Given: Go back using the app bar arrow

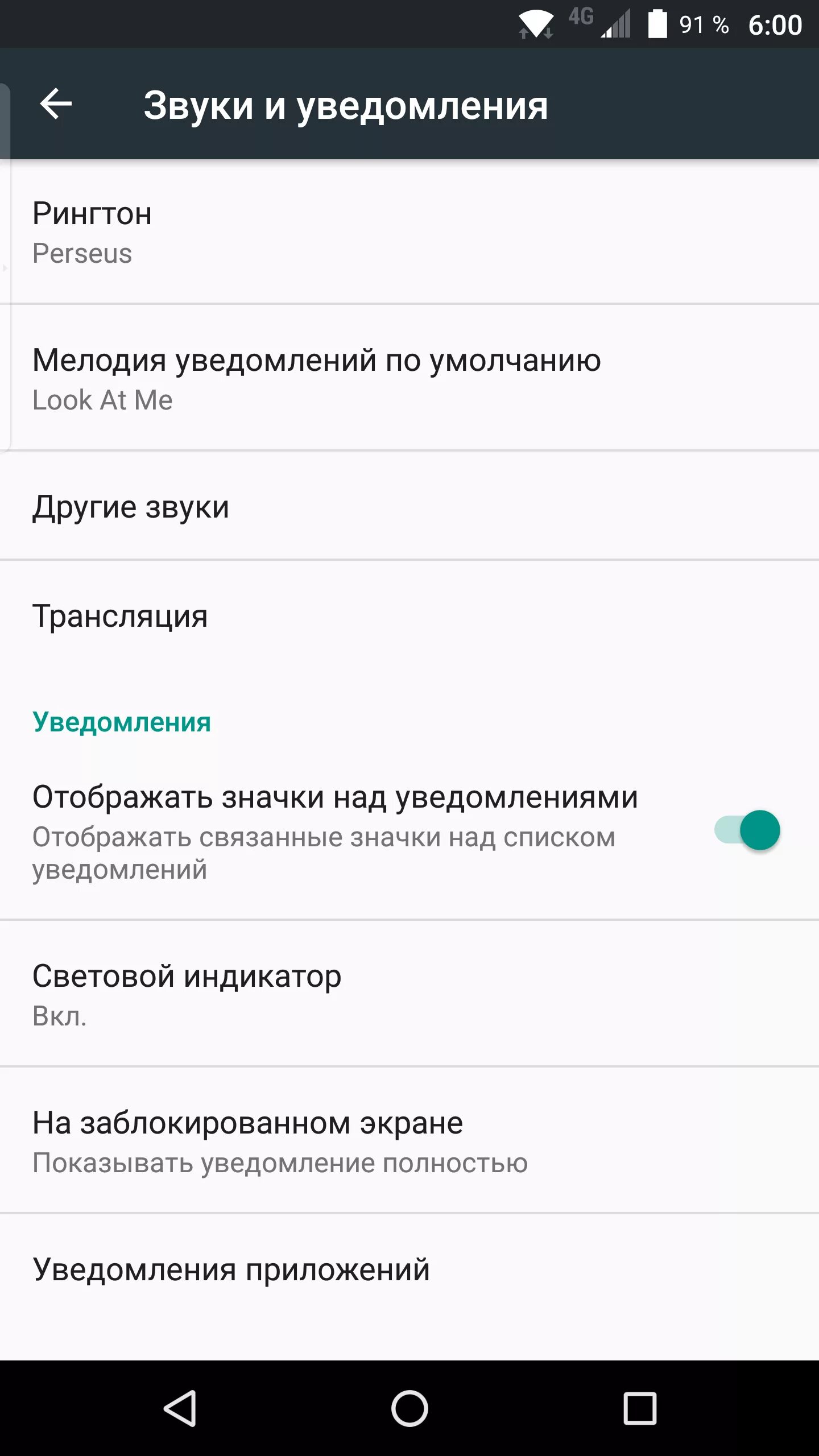Looking at the screenshot, I should pos(56,104).
